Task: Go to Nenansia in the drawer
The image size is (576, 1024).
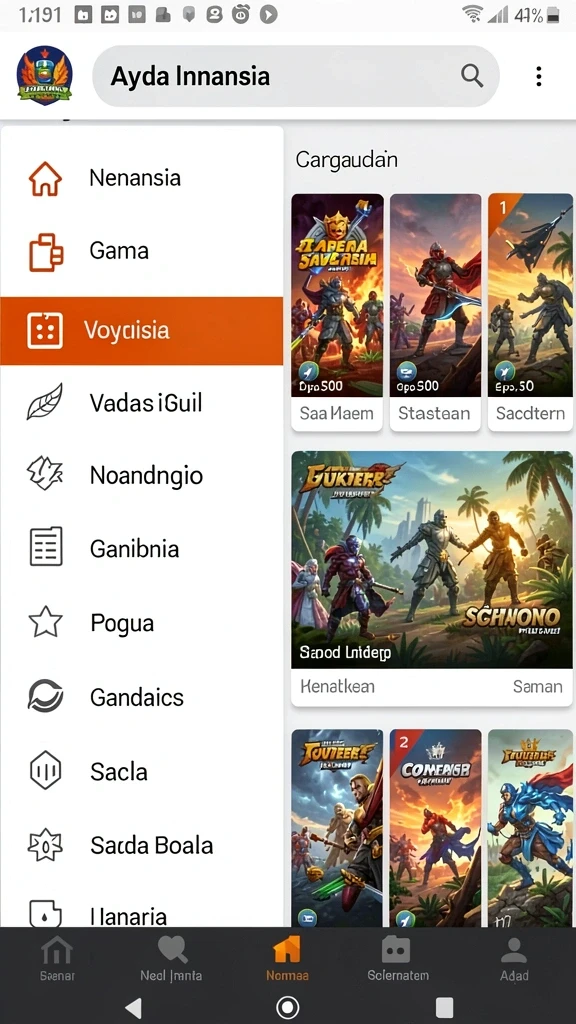Action: pyautogui.click(x=142, y=178)
